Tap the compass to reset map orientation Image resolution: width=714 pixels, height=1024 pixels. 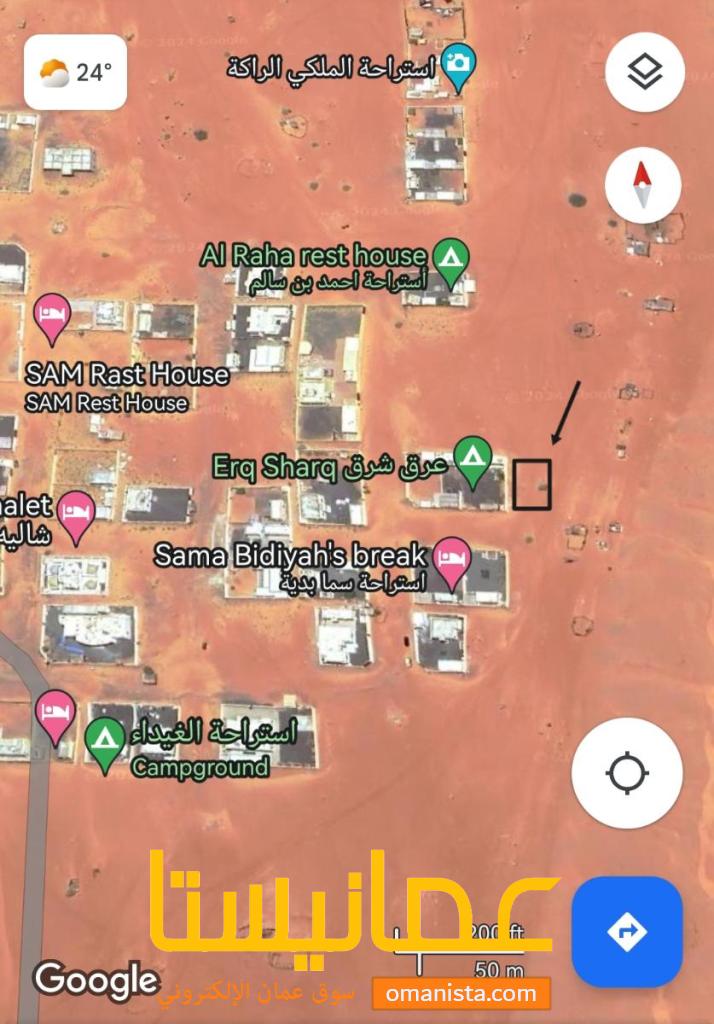pos(642,185)
